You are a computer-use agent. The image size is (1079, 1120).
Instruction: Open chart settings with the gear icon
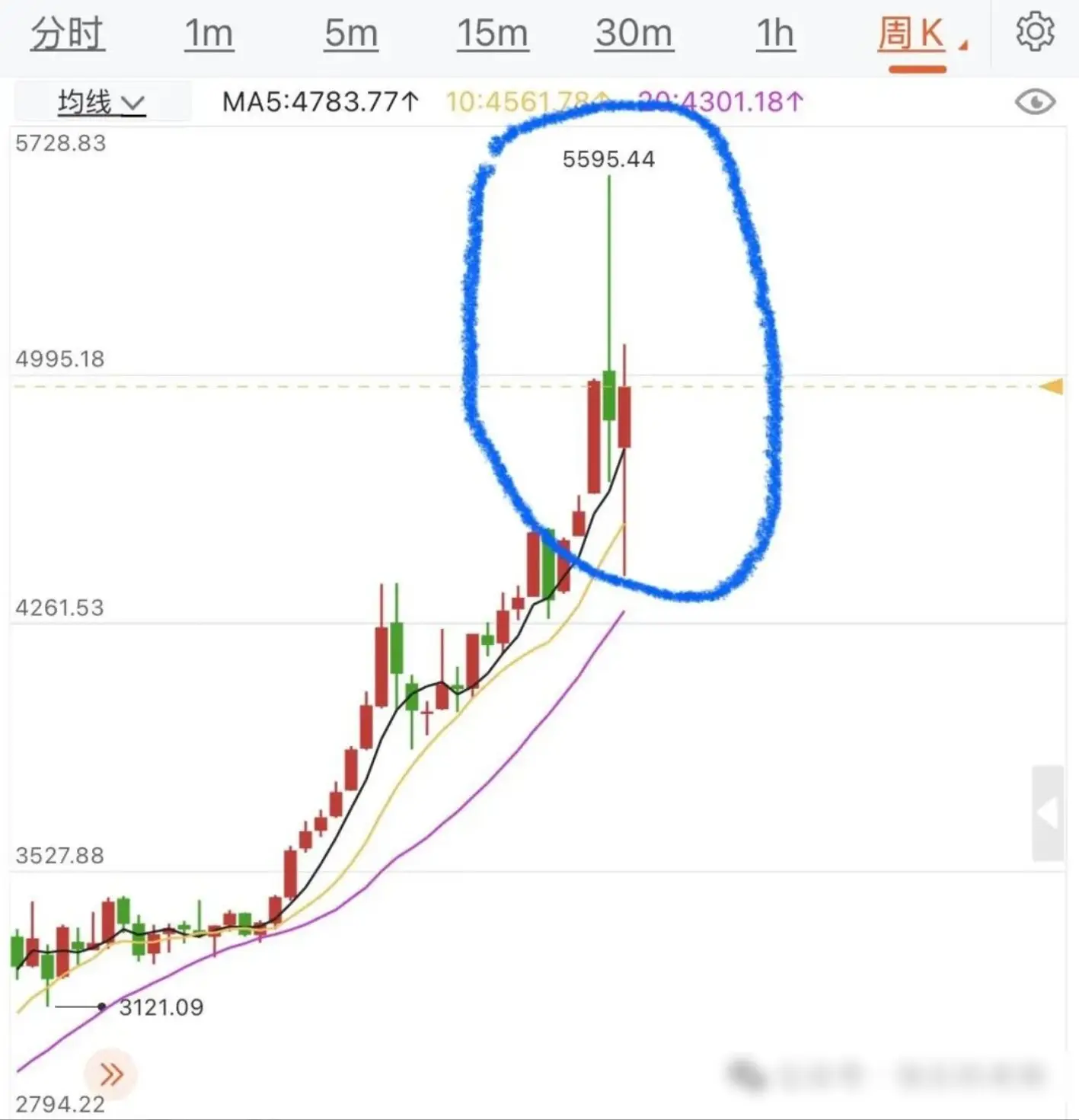1036,32
